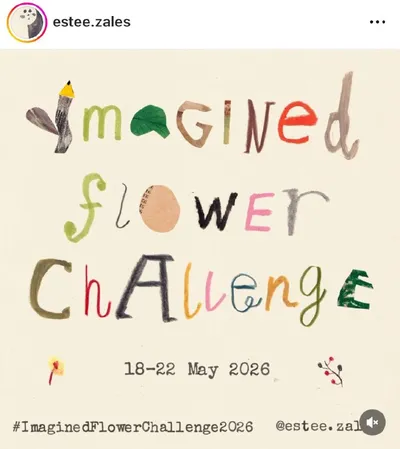Unmute the video with the speaker icon

pyautogui.click(x=372, y=422)
